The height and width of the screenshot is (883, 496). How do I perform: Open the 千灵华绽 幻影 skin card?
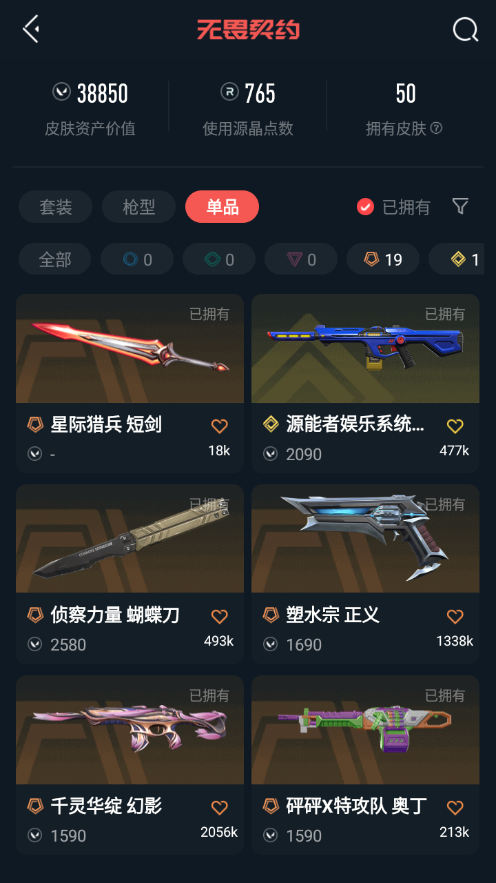pos(130,765)
